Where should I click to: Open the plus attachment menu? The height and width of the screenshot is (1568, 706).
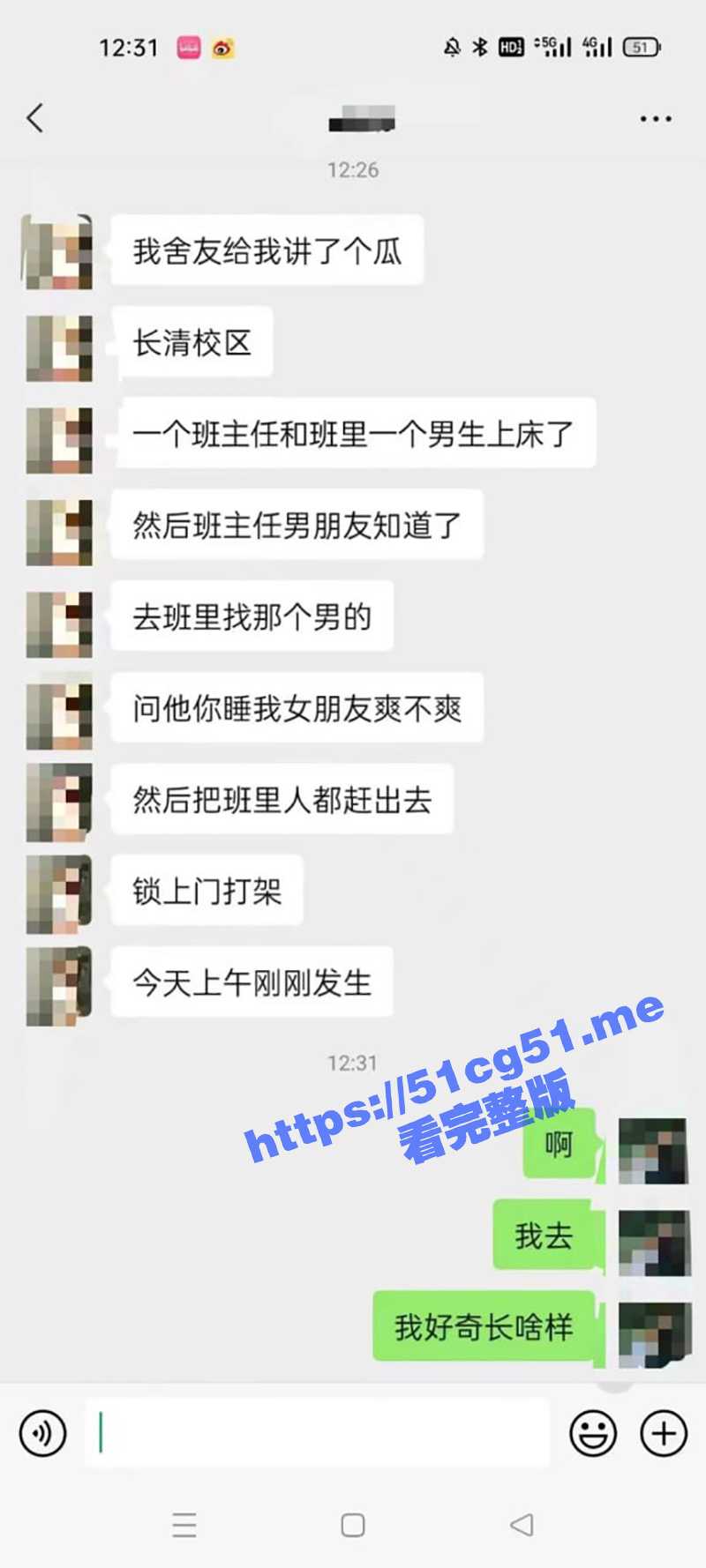tap(664, 1433)
